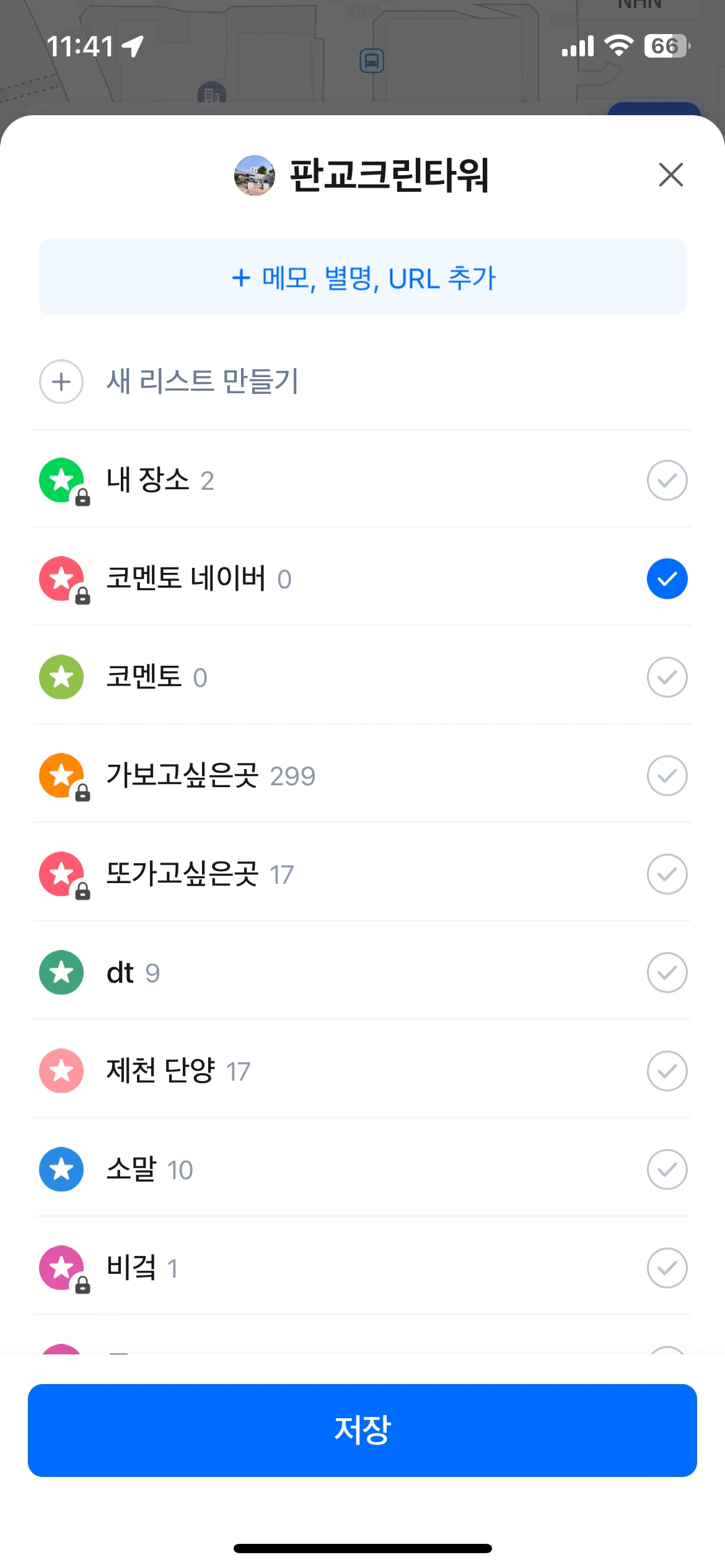Create a new list (새 리스트 만들기)
The width and height of the screenshot is (725, 1568).
pos(202,381)
